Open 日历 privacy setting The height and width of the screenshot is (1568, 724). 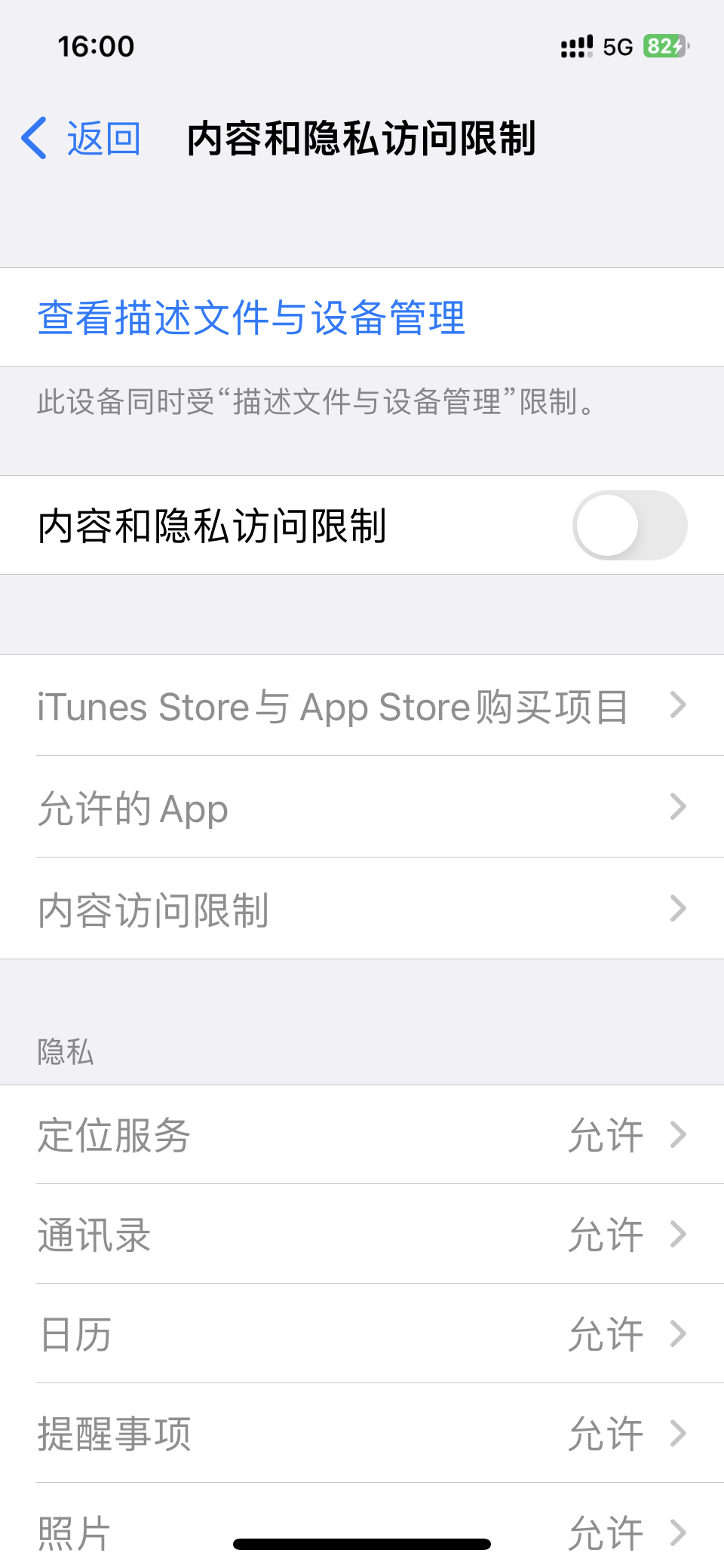click(x=362, y=1334)
